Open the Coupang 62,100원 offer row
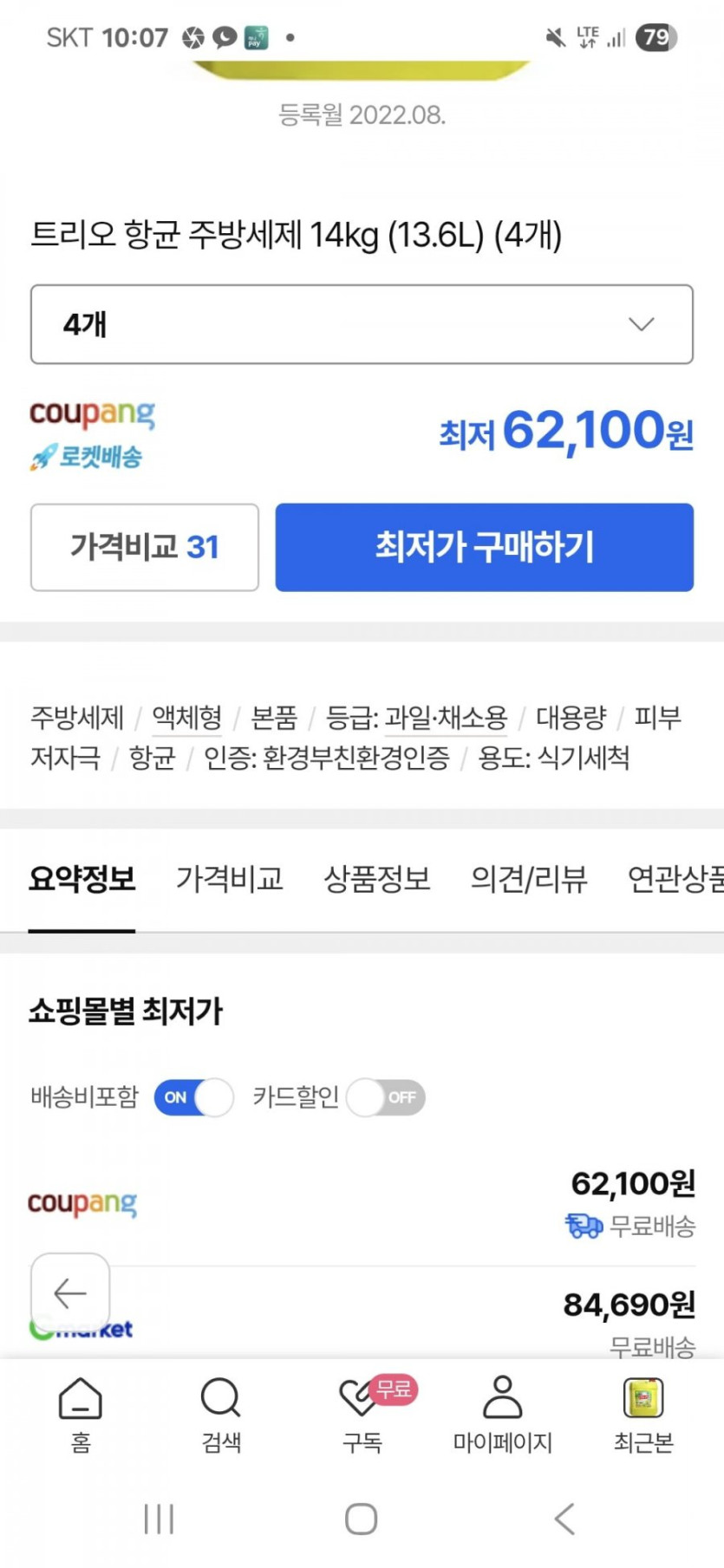Image resolution: width=724 pixels, height=1568 pixels. tap(362, 1204)
